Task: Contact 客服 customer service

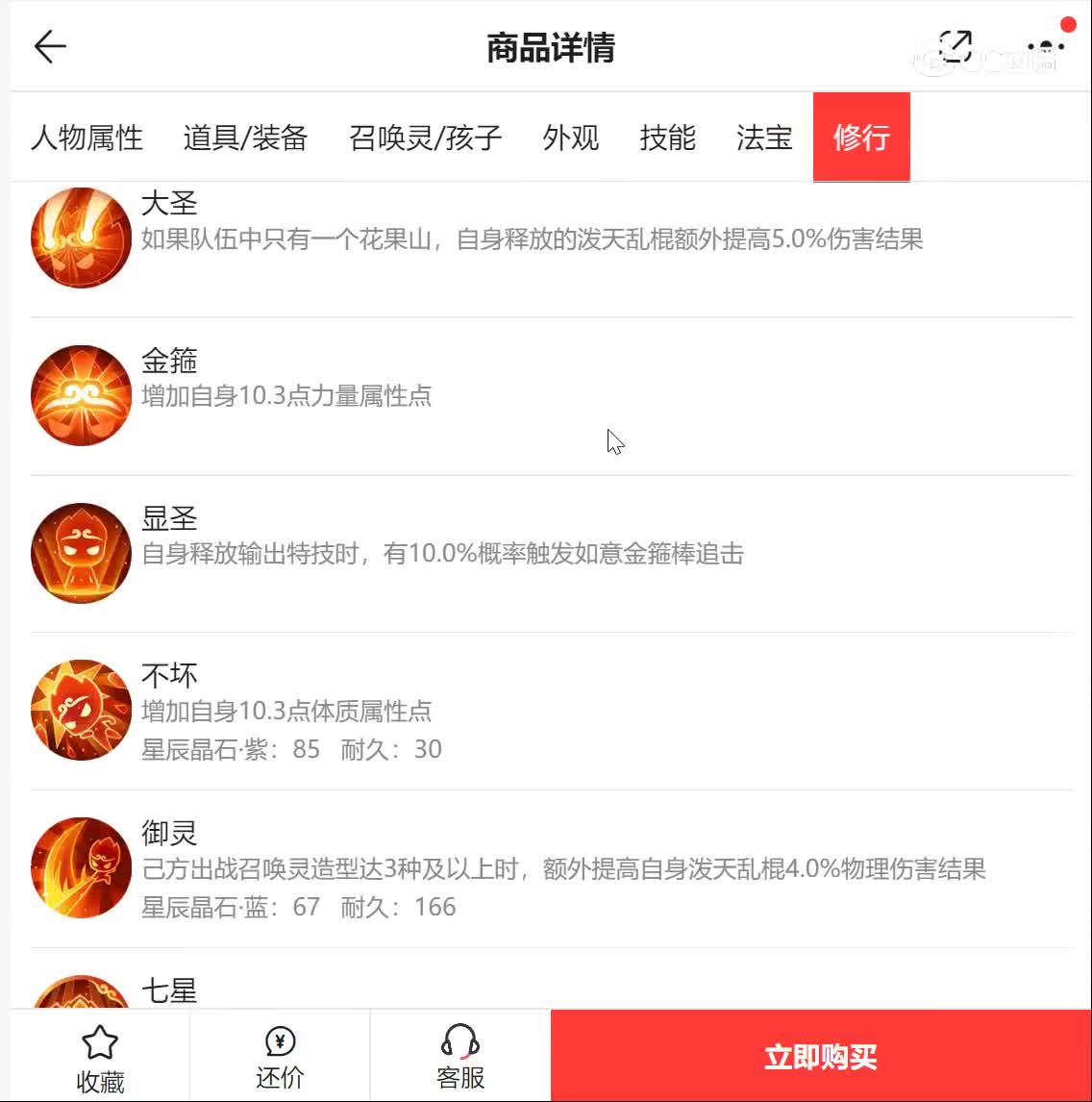Action: click(x=460, y=1057)
